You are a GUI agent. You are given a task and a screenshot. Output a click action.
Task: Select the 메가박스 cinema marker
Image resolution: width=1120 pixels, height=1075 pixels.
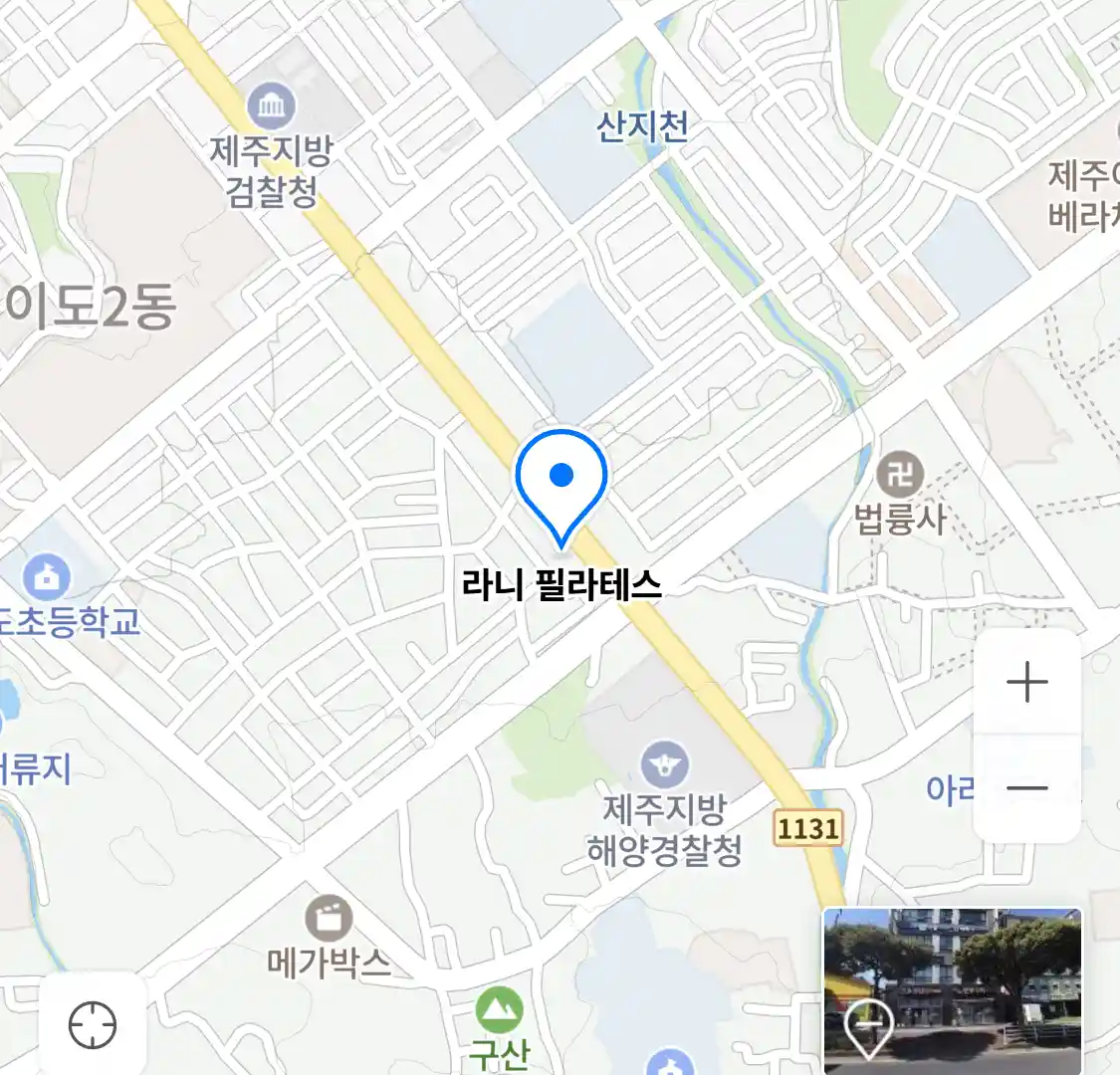pyautogui.click(x=328, y=919)
